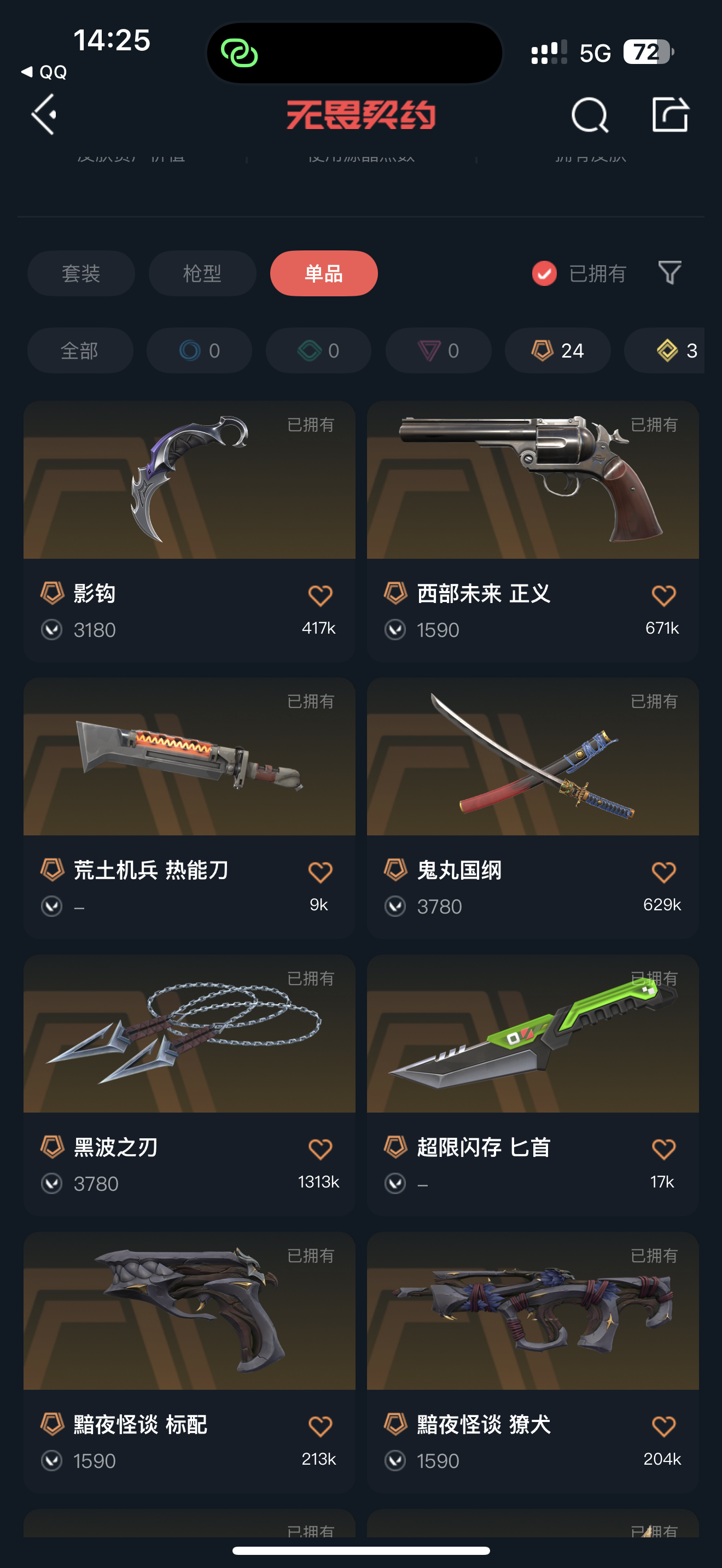The width and height of the screenshot is (722, 1568).
Task: Select the 全部 rarity chip
Action: [80, 350]
